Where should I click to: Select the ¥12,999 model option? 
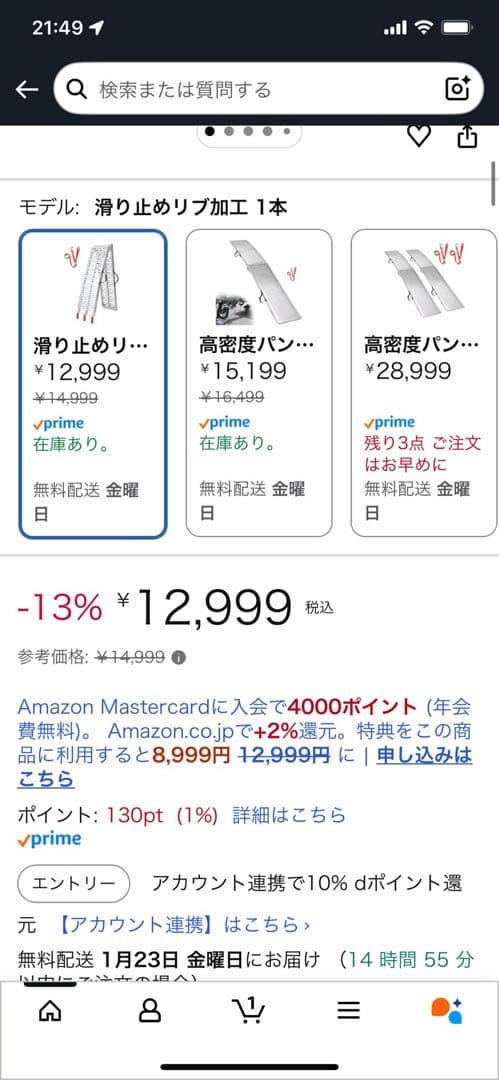tap(93, 384)
